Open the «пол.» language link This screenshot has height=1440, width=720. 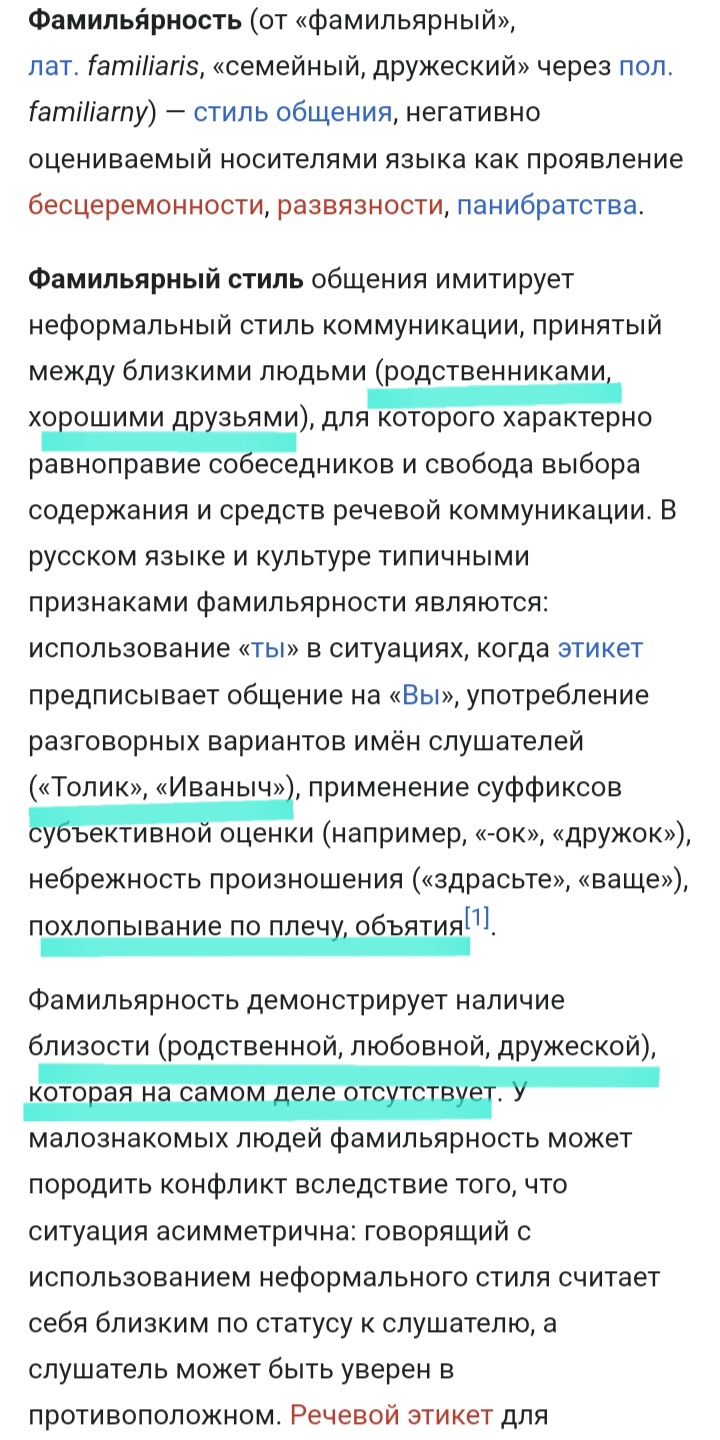pyautogui.click(x=646, y=67)
